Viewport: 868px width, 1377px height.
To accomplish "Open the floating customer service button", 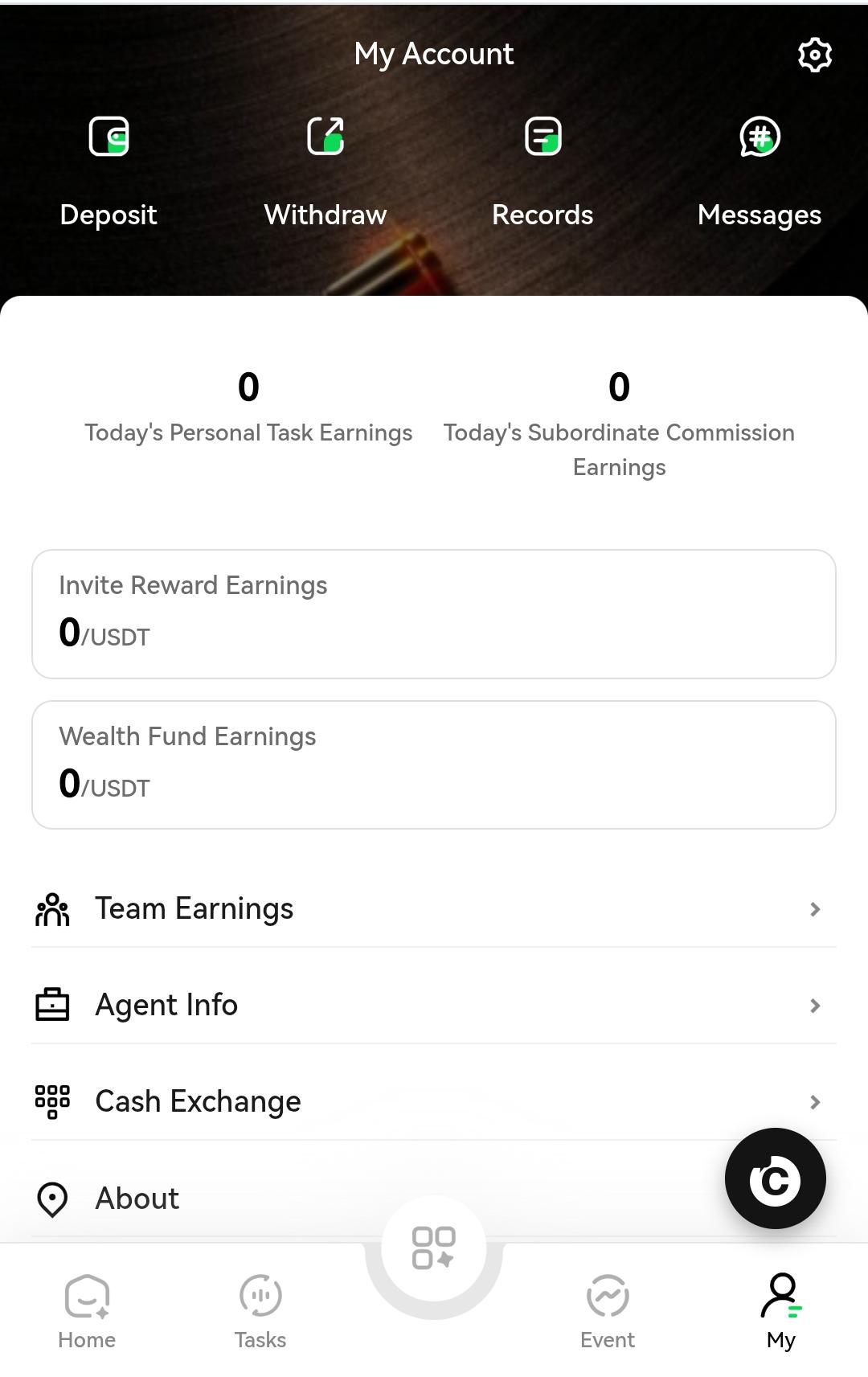I will point(774,1178).
